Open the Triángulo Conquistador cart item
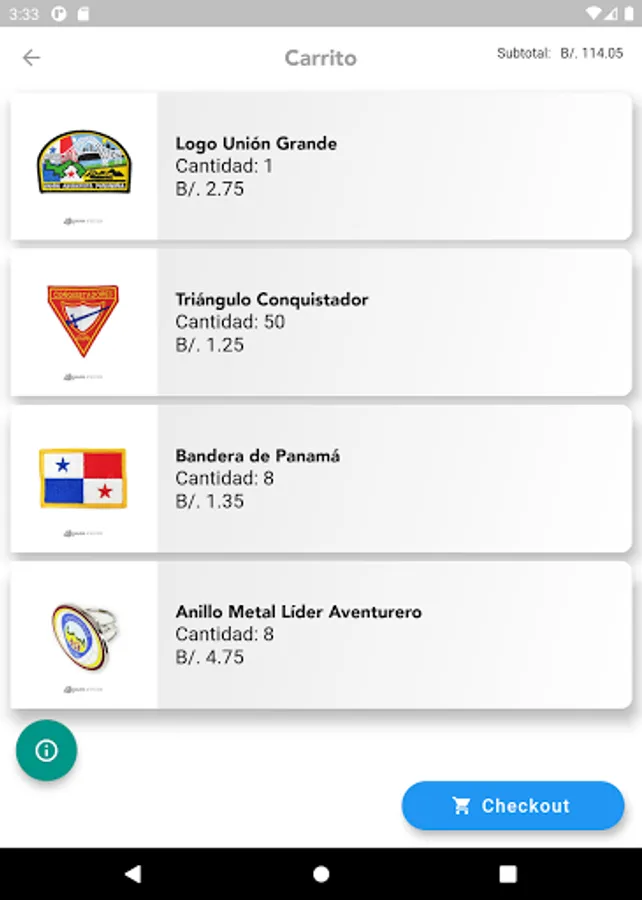 [x=320, y=322]
